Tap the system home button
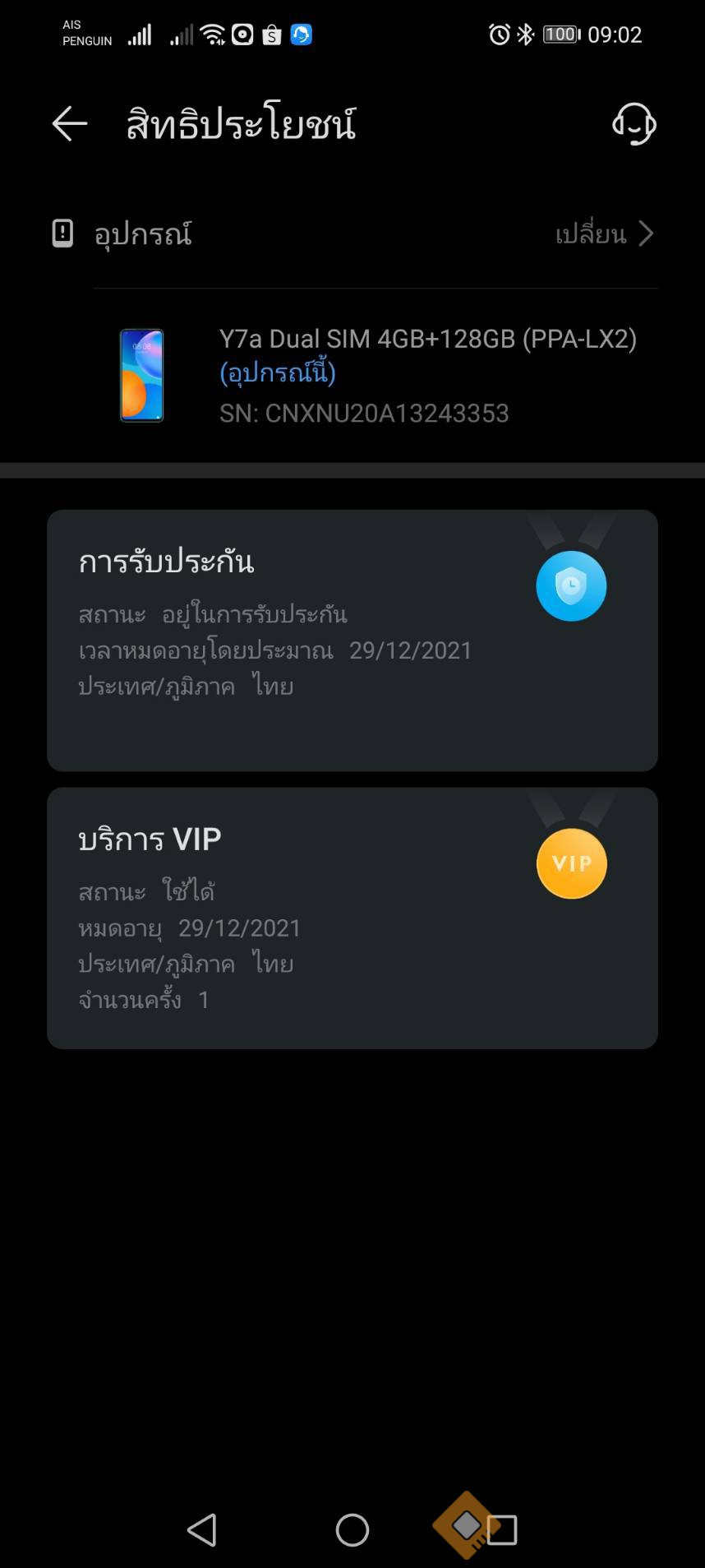This screenshot has width=705, height=1568. point(352,1530)
